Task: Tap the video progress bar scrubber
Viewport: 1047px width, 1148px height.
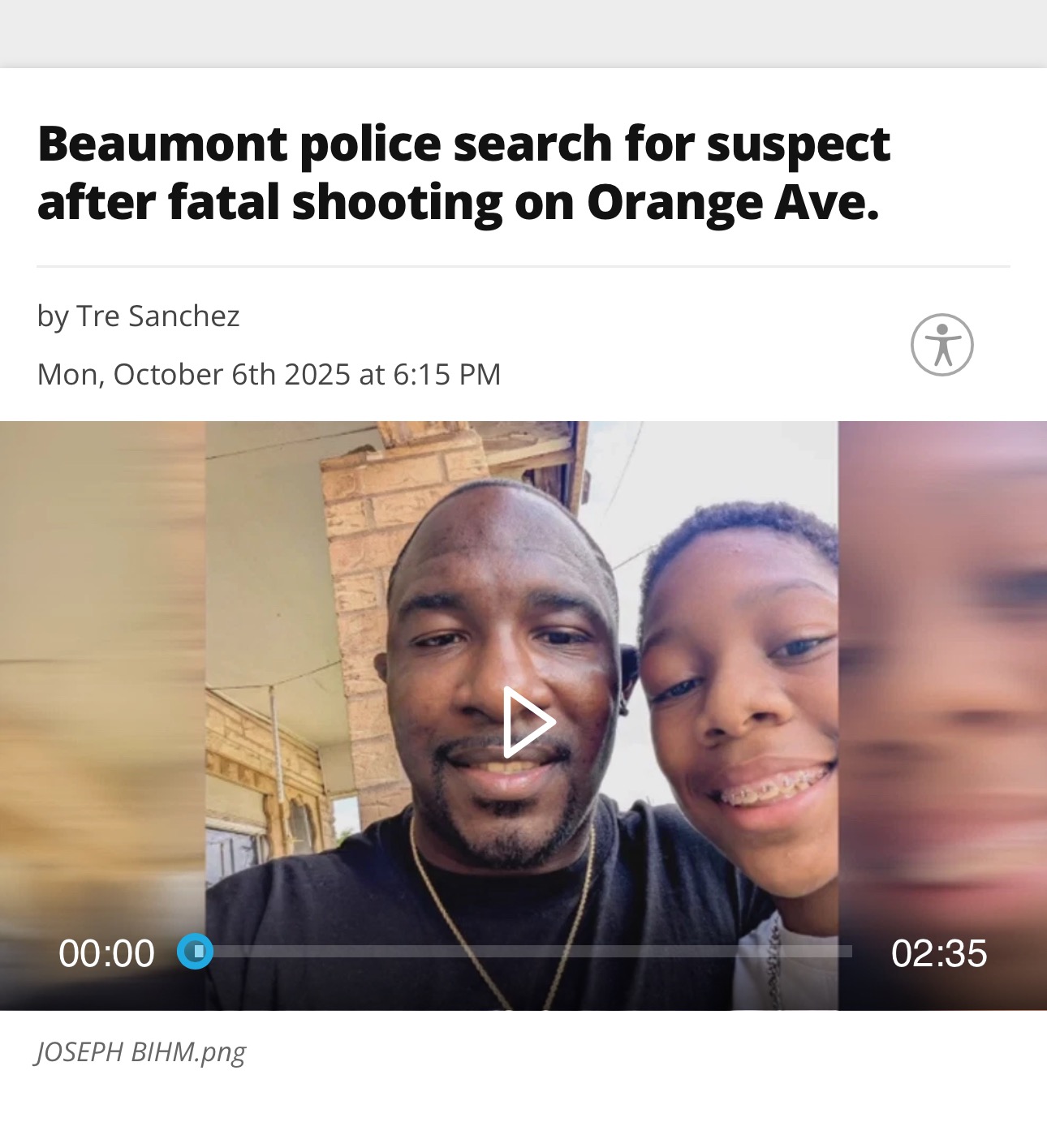Action: 196,951
